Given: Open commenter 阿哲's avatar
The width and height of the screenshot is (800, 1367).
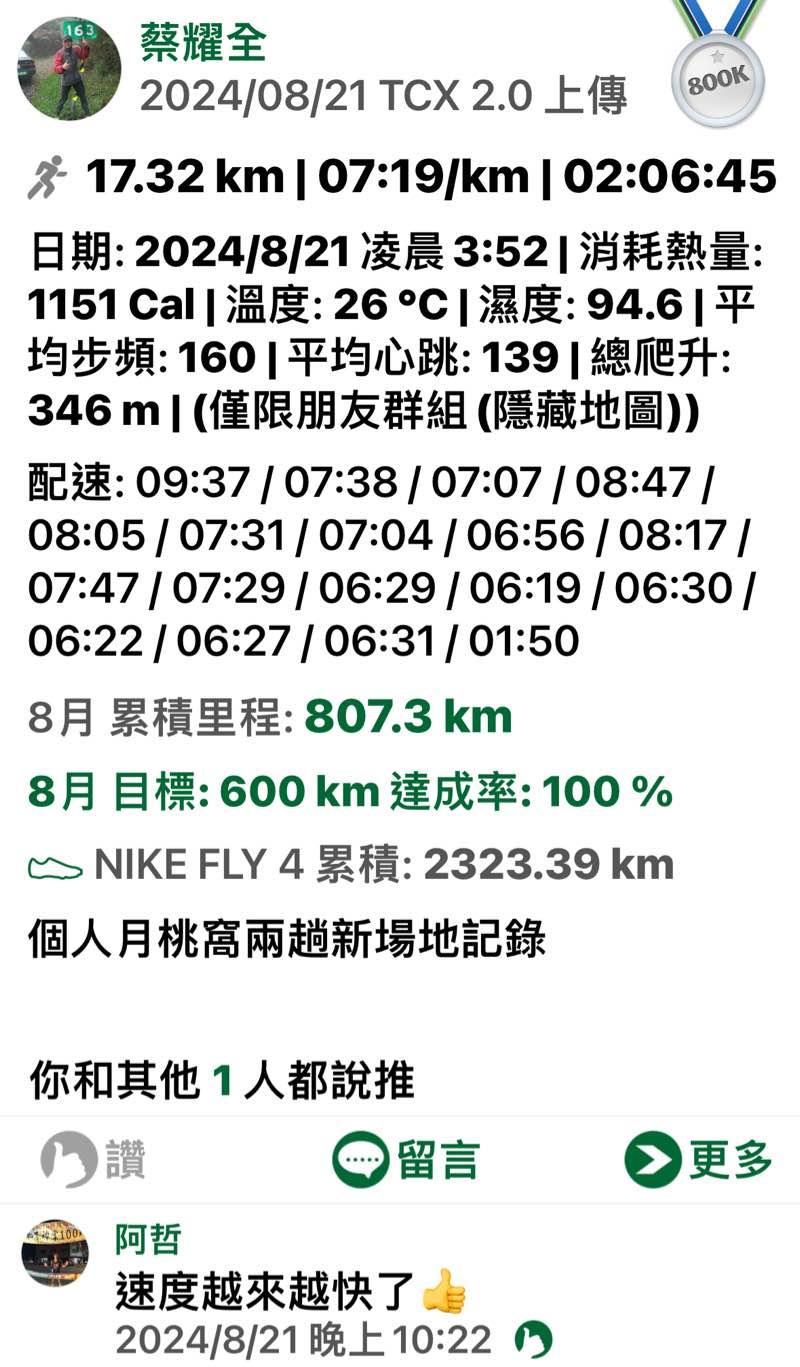Looking at the screenshot, I should click(x=55, y=1252).
